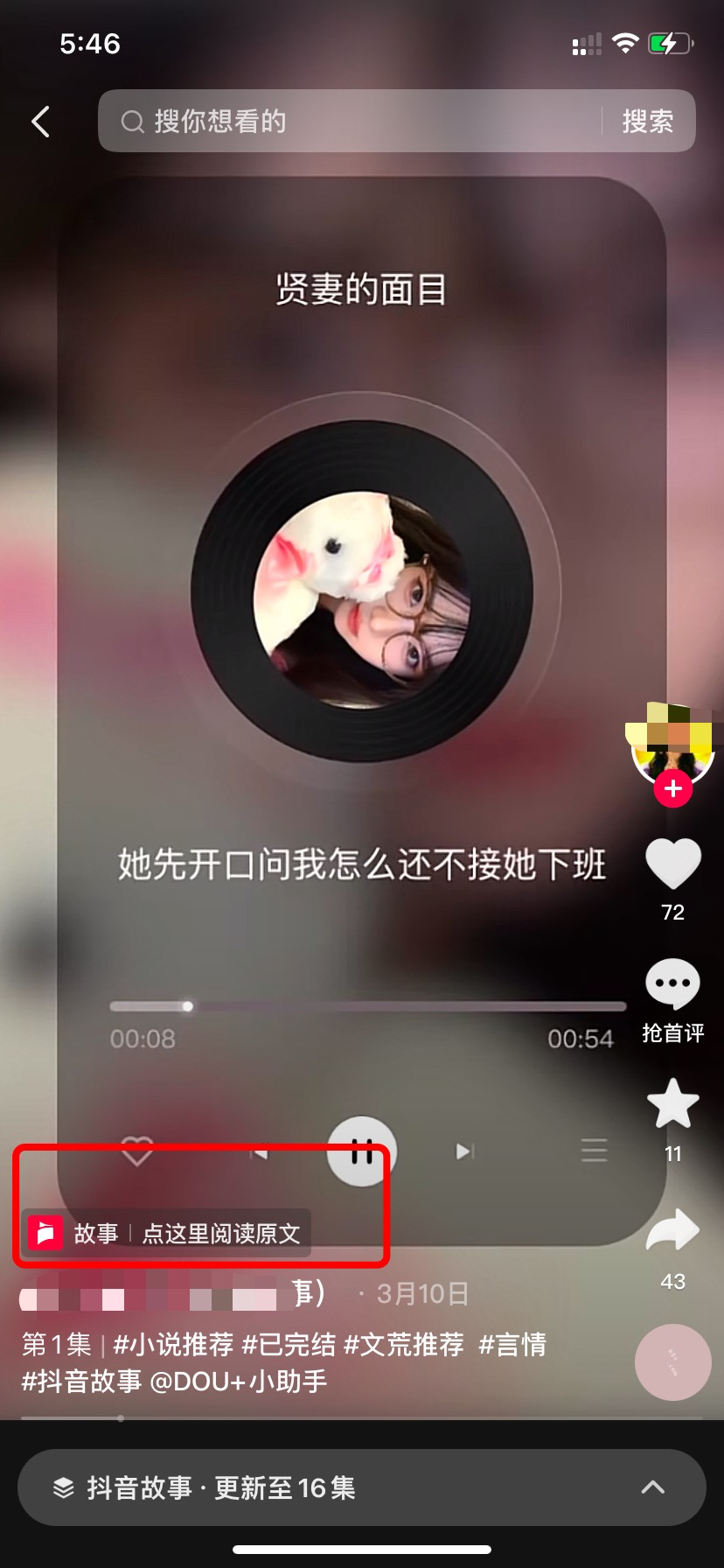Image resolution: width=724 pixels, height=1568 pixels.
Task: Expand 抖音故事 · 更新至16集 episode list
Action: point(362,1488)
